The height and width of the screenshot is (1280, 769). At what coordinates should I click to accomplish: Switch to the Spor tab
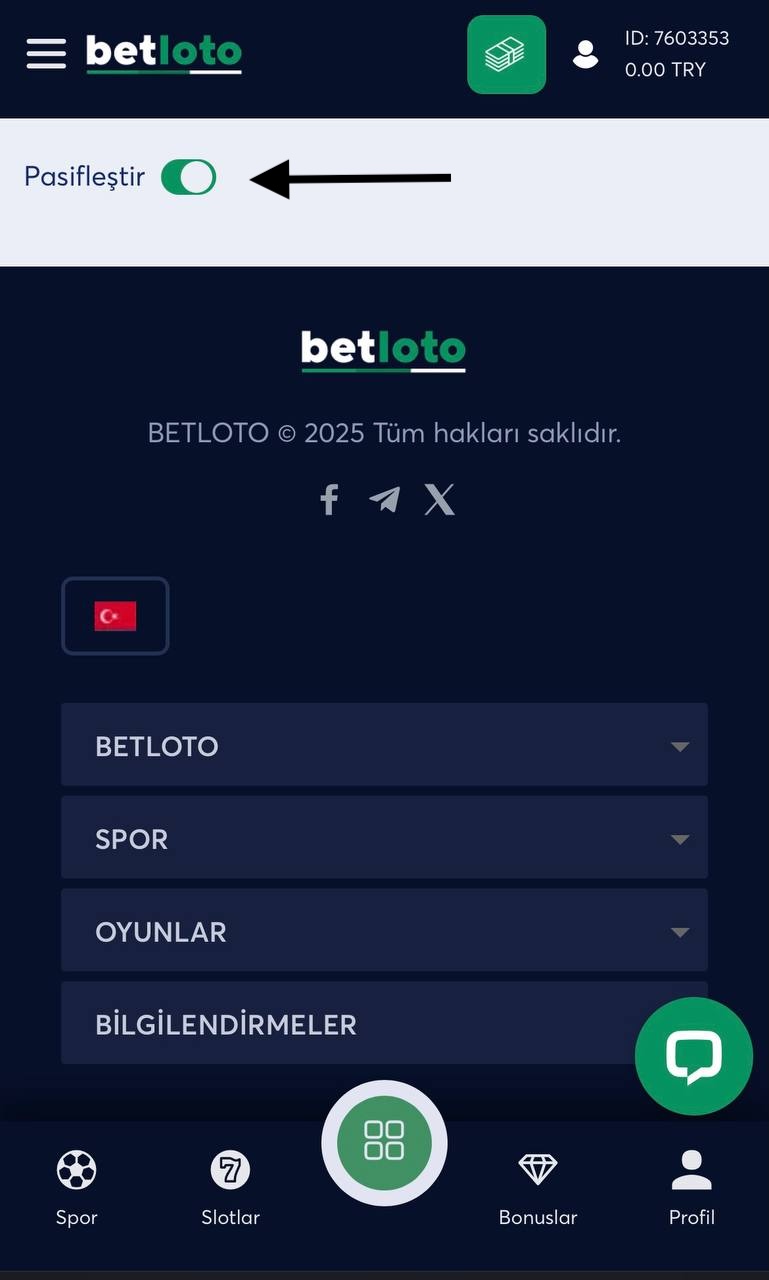point(77,1187)
